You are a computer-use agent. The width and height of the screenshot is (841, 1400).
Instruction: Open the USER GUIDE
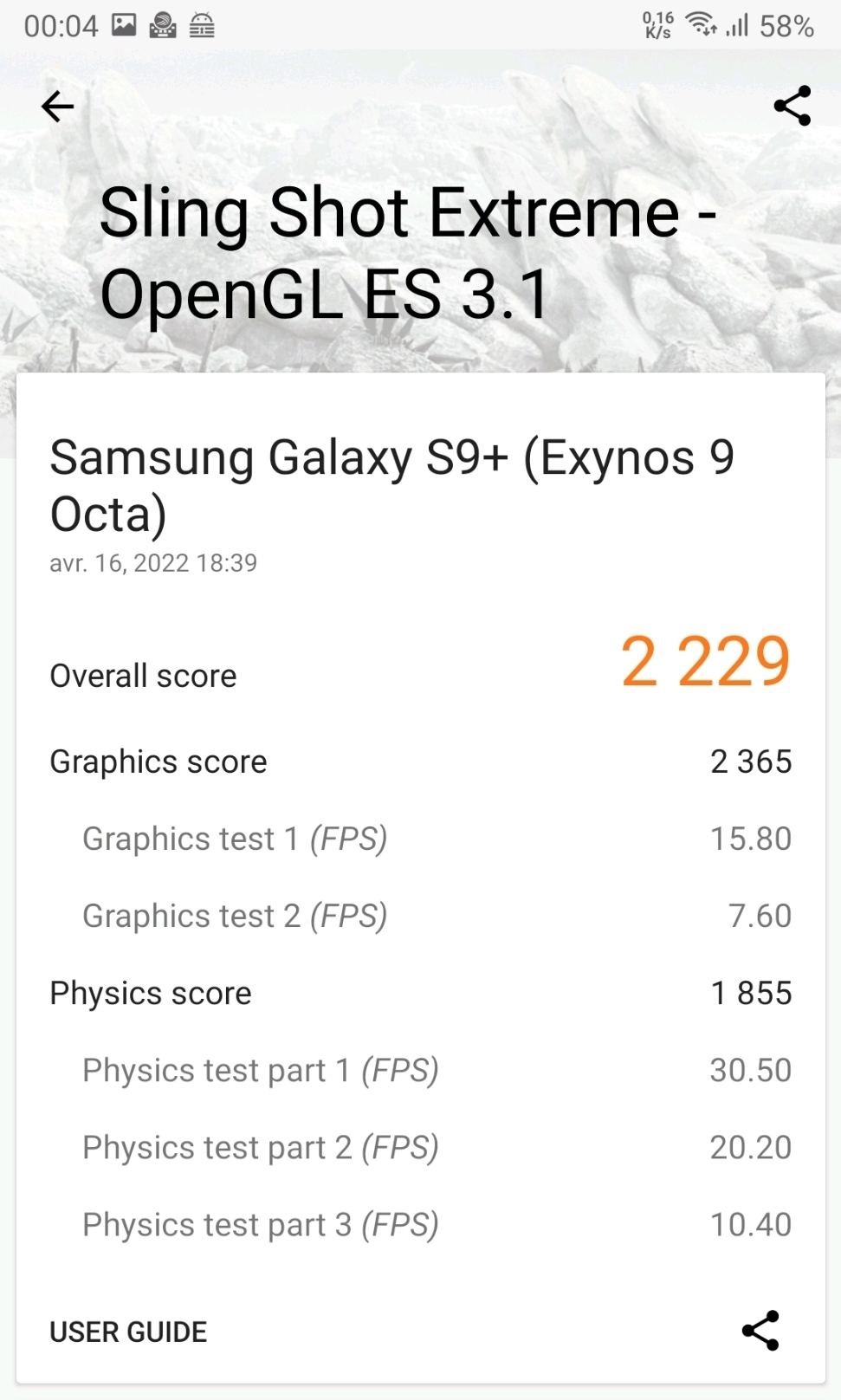(x=128, y=1332)
